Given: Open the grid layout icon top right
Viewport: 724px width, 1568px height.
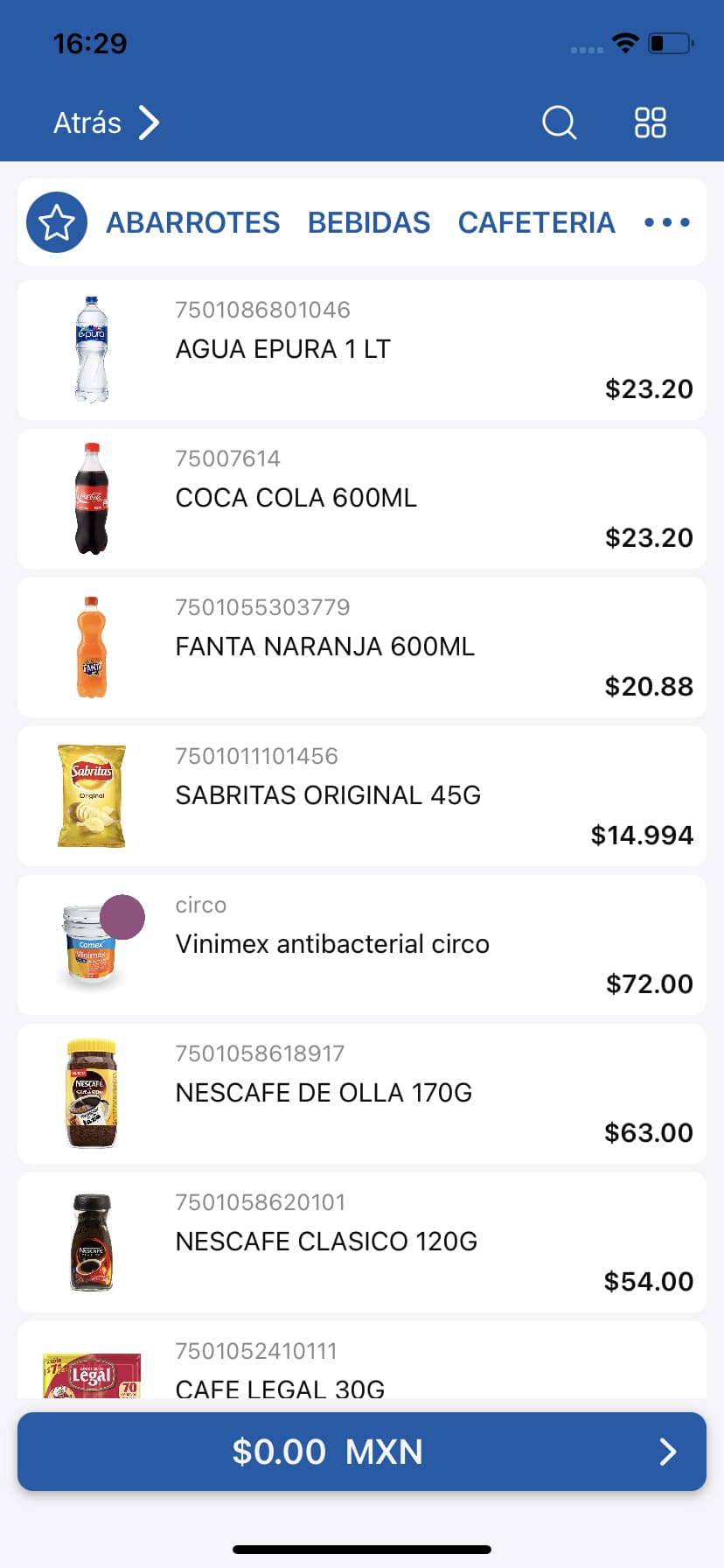Looking at the screenshot, I should pyautogui.click(x=650, y=122).
